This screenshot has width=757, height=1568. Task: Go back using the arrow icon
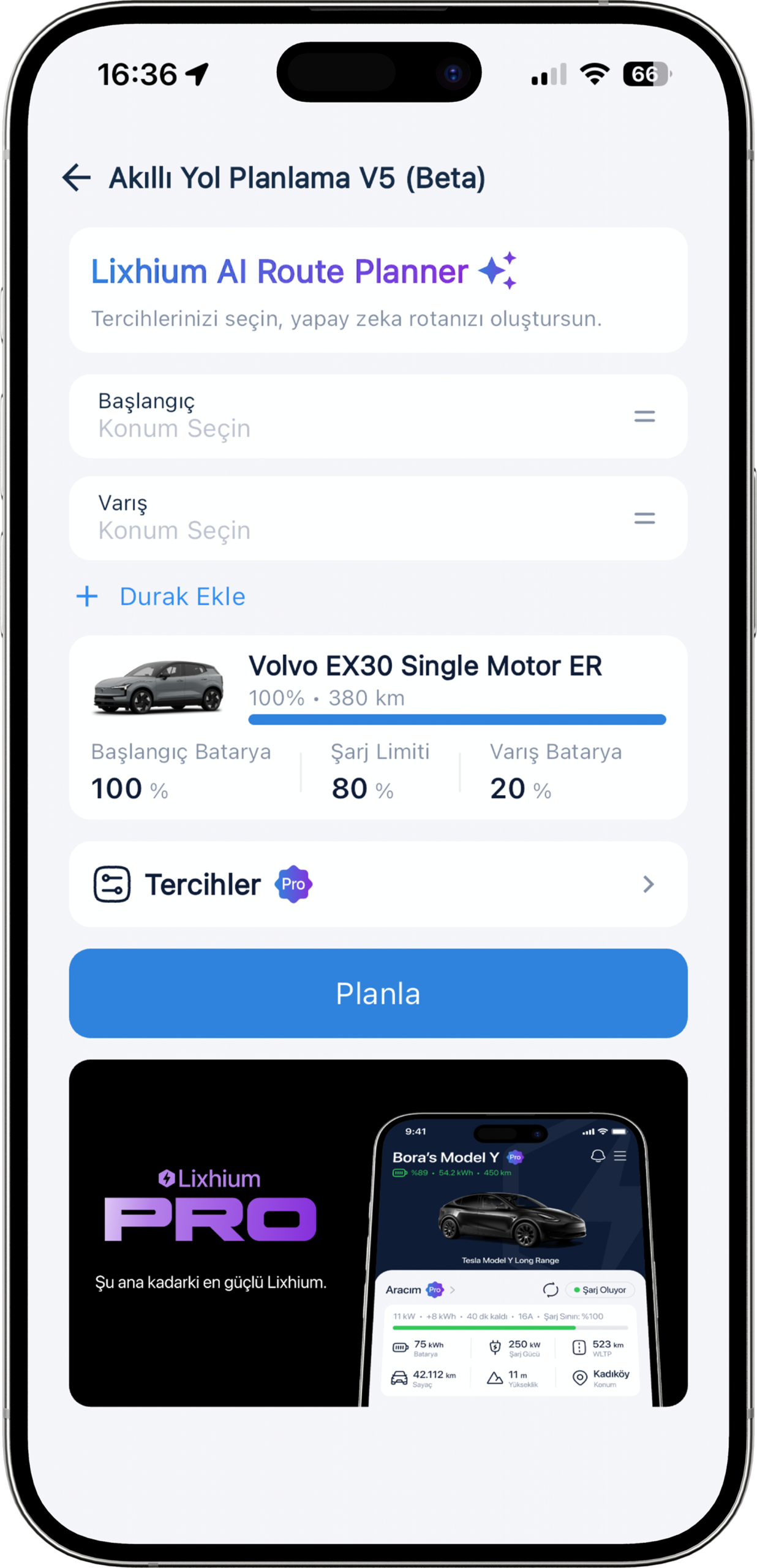point(77,178)
